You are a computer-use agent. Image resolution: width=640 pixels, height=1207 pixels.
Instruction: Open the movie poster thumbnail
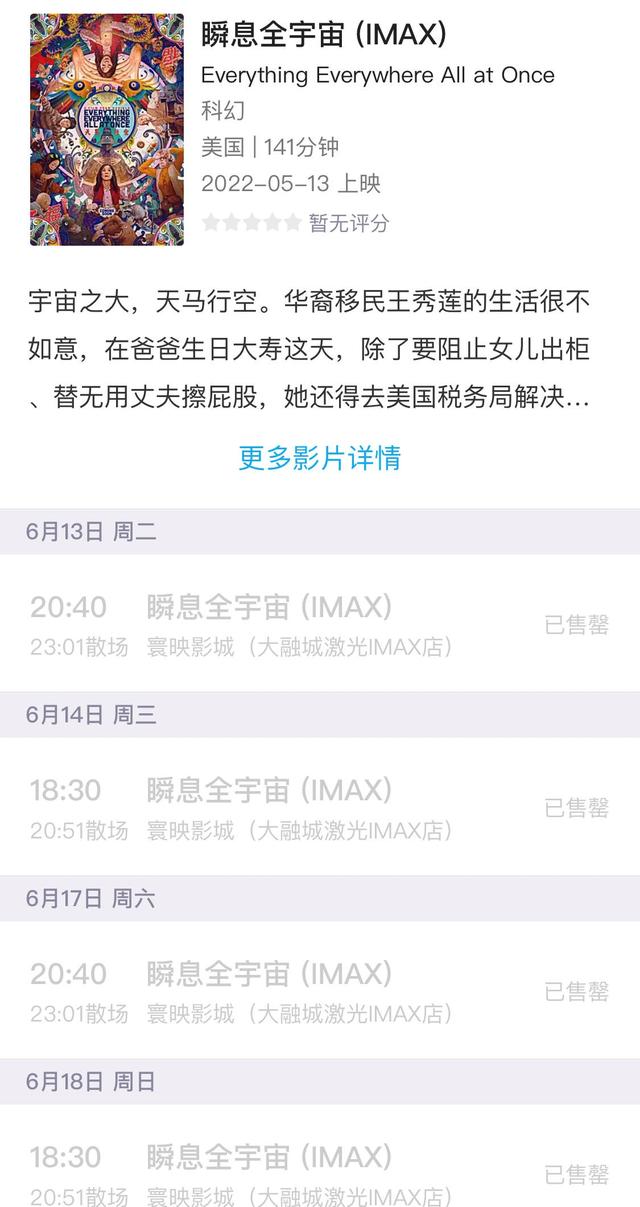point(107,130)
